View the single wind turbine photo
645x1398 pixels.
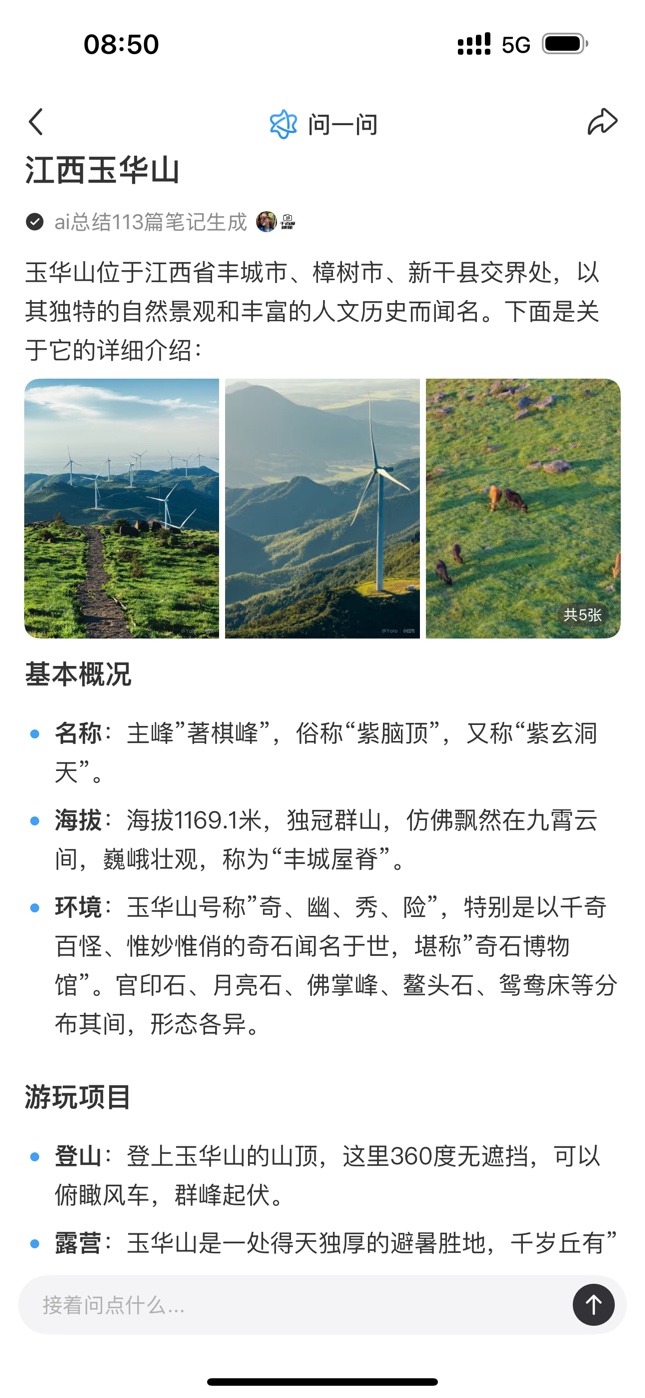tap(322, 508)
